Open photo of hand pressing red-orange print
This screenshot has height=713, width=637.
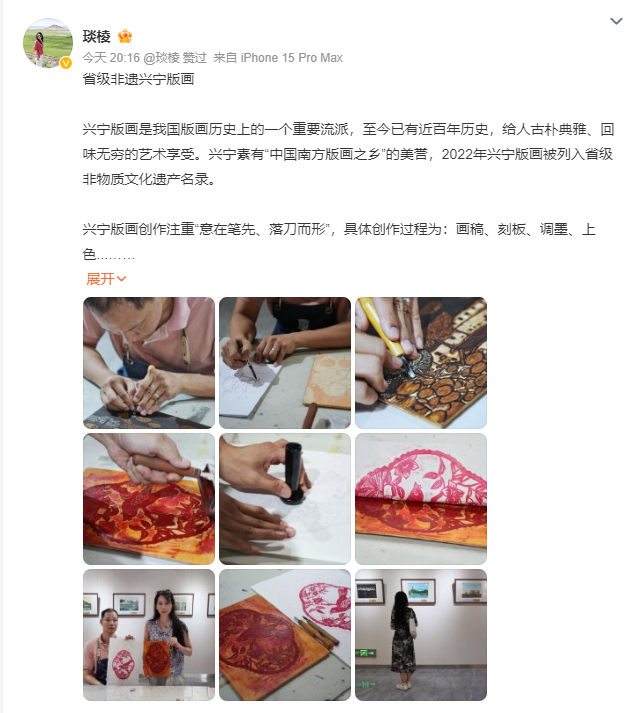(x=149, y=498)
